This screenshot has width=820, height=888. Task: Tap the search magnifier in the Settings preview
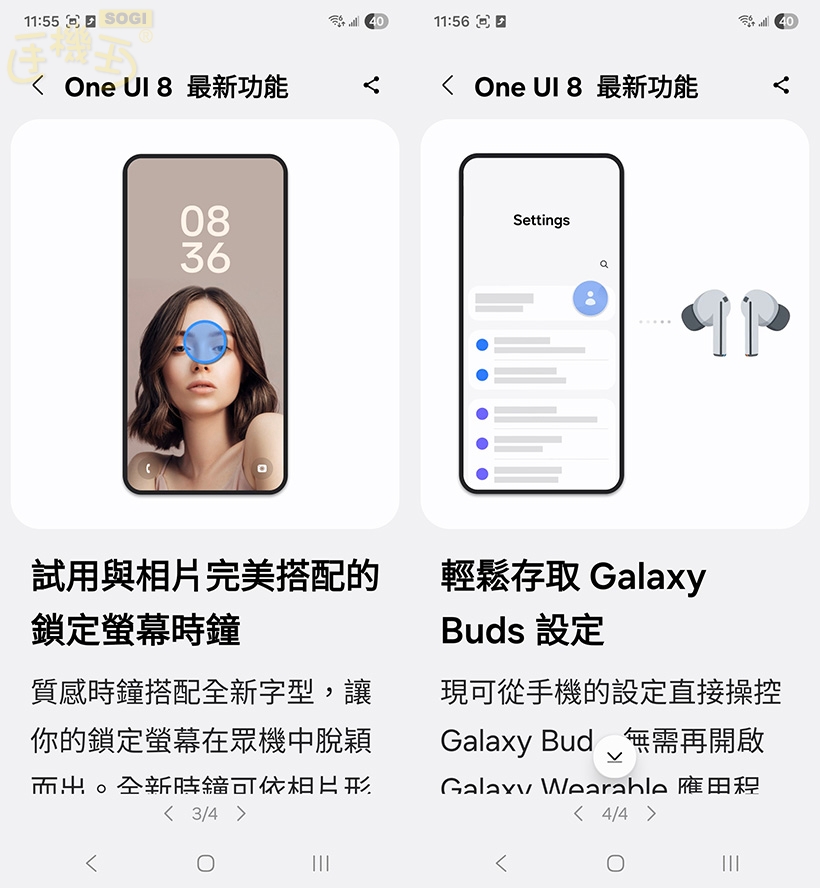604,264
